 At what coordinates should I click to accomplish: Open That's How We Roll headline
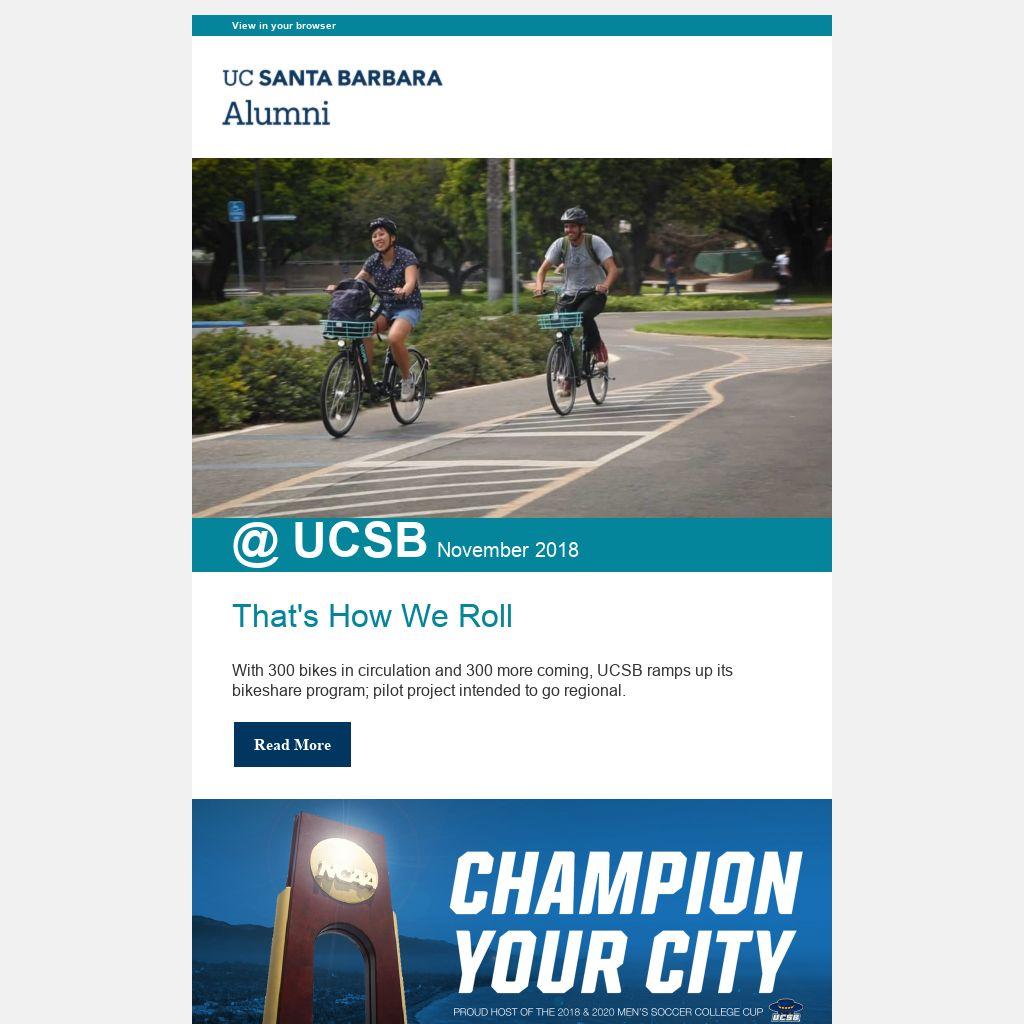tap(372, 616)
